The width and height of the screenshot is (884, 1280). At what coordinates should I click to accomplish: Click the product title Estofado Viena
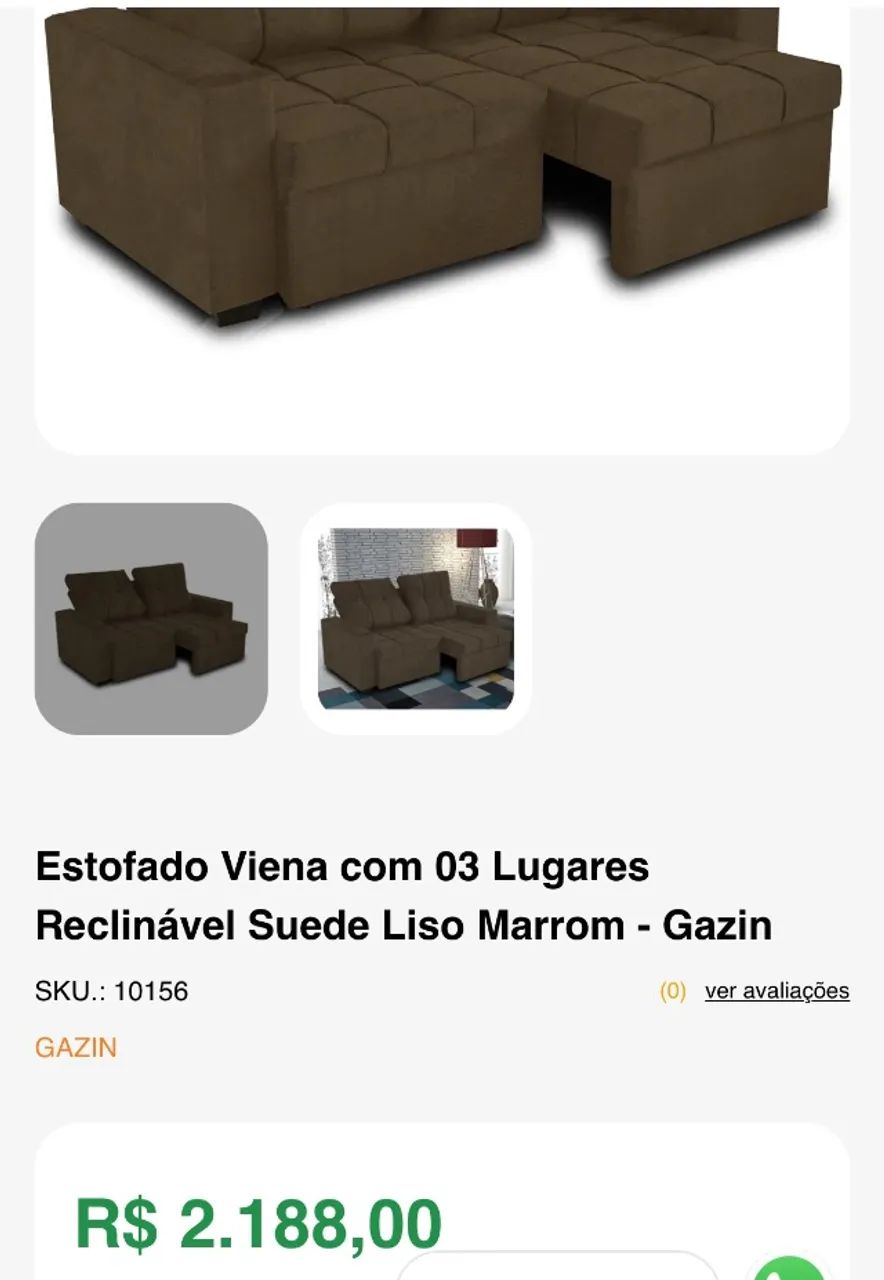coord(340,866)
